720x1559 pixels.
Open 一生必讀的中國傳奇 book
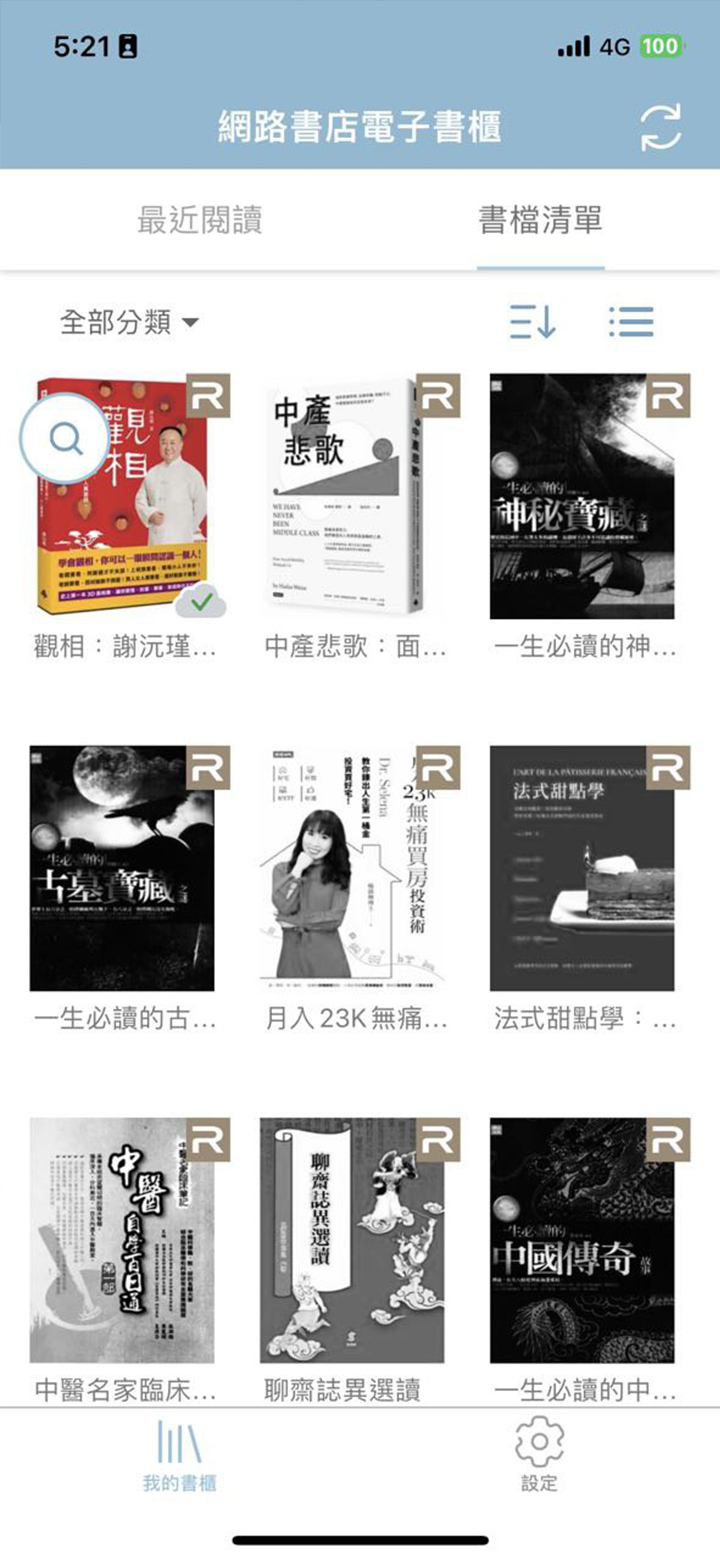582,1240
